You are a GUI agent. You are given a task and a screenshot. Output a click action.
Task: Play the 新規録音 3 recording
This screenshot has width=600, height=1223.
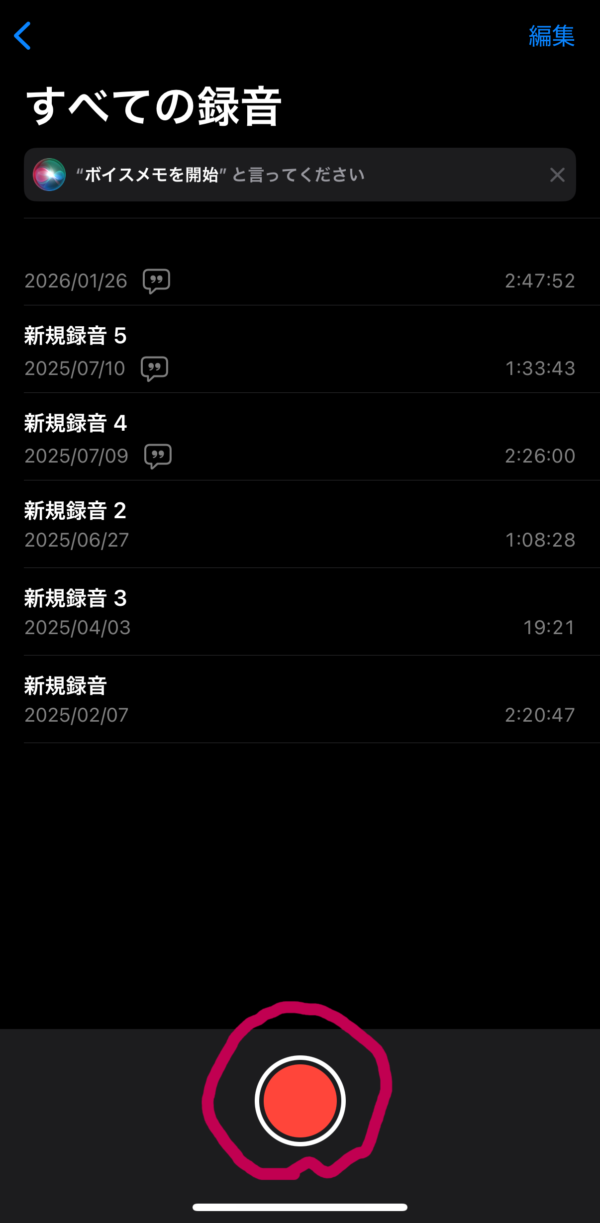point(299,612)
